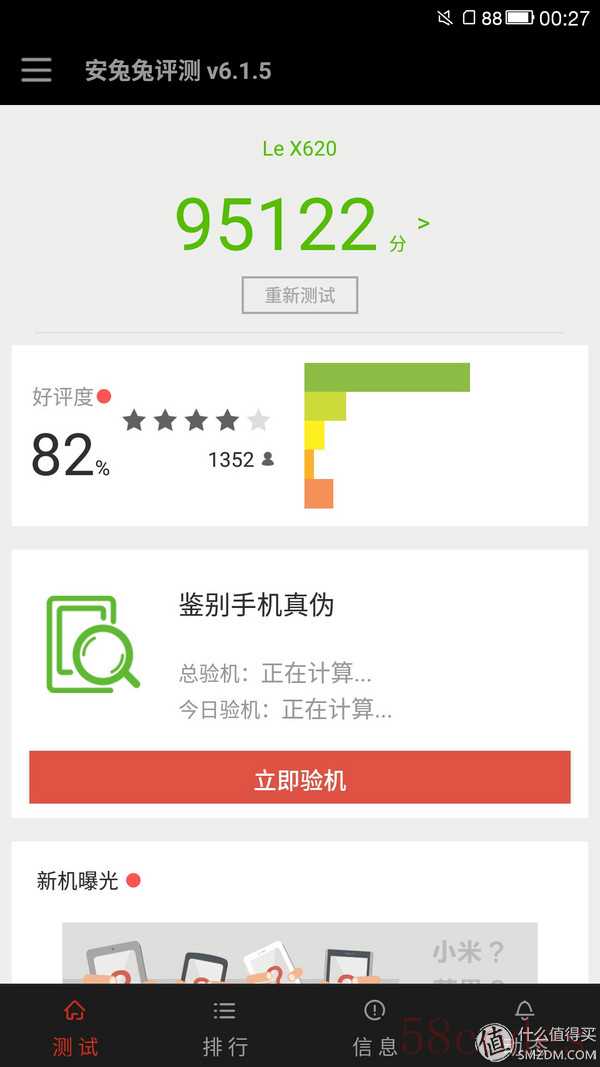Switch to the 测试 tab
This screenshot has width=600, height=1067.
(75, 1025)
